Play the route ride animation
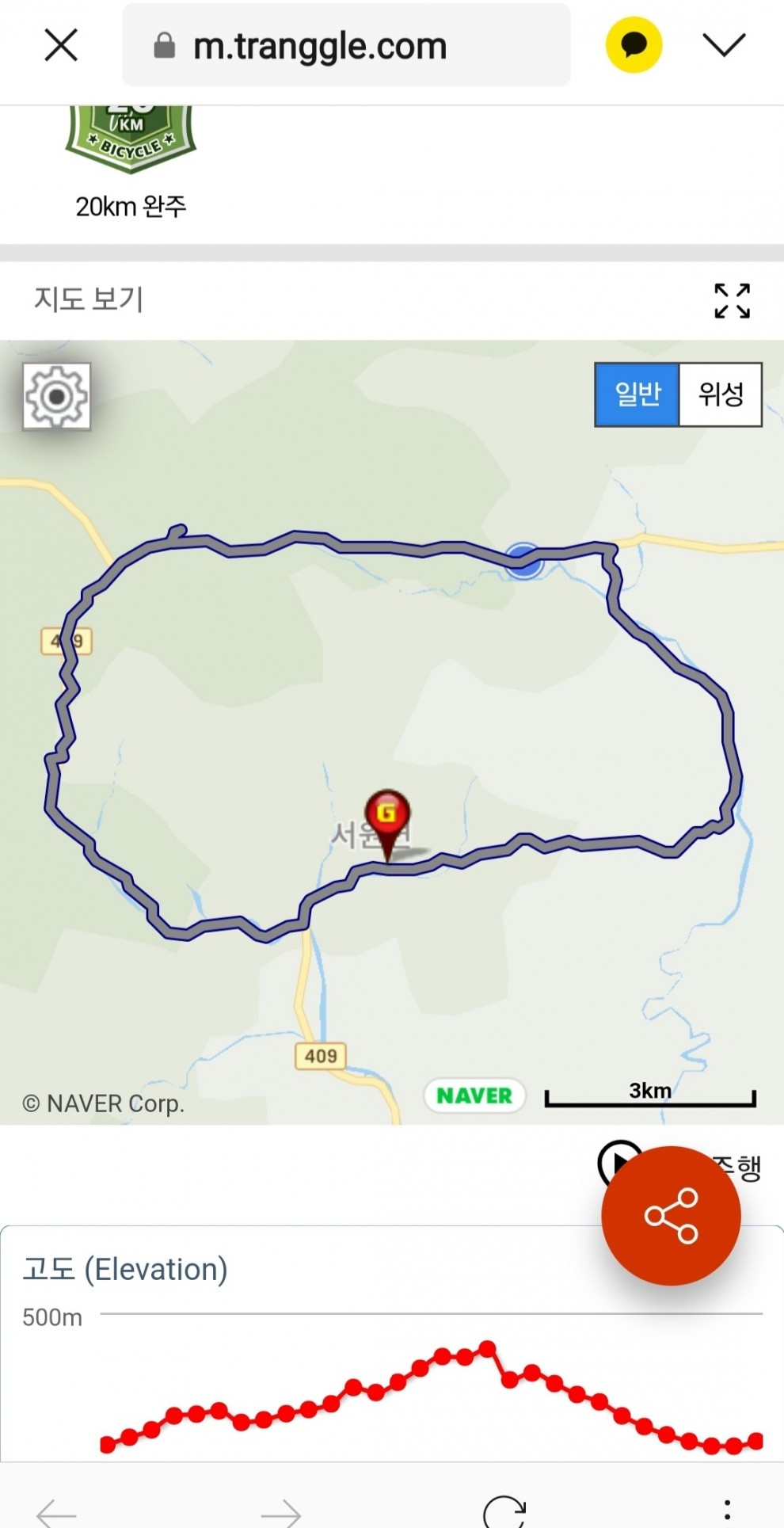The height and width of the screenshot is (1528, 784). [x=618, y=1161]
